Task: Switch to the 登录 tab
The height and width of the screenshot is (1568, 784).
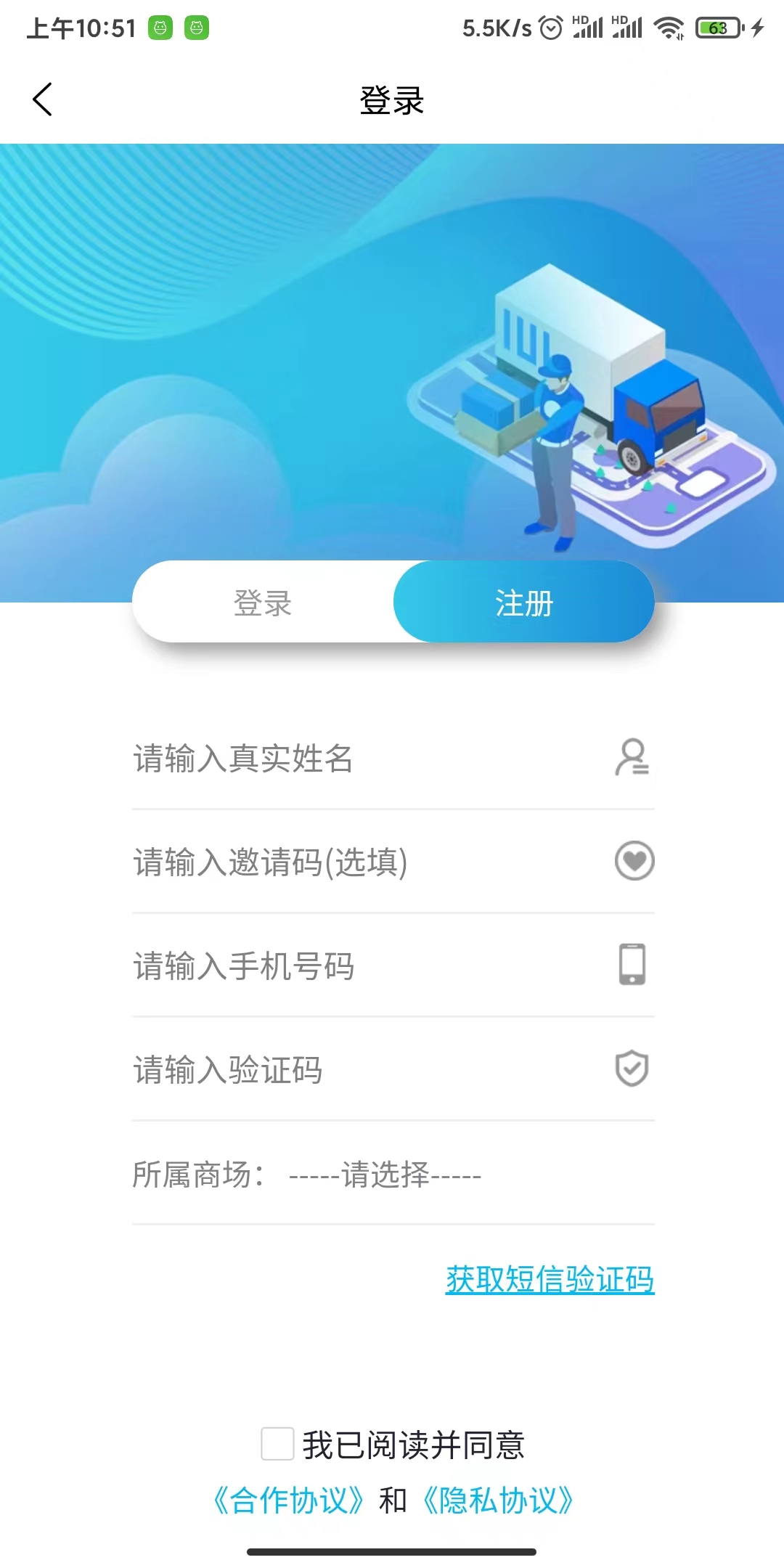Action: point(263,603)
